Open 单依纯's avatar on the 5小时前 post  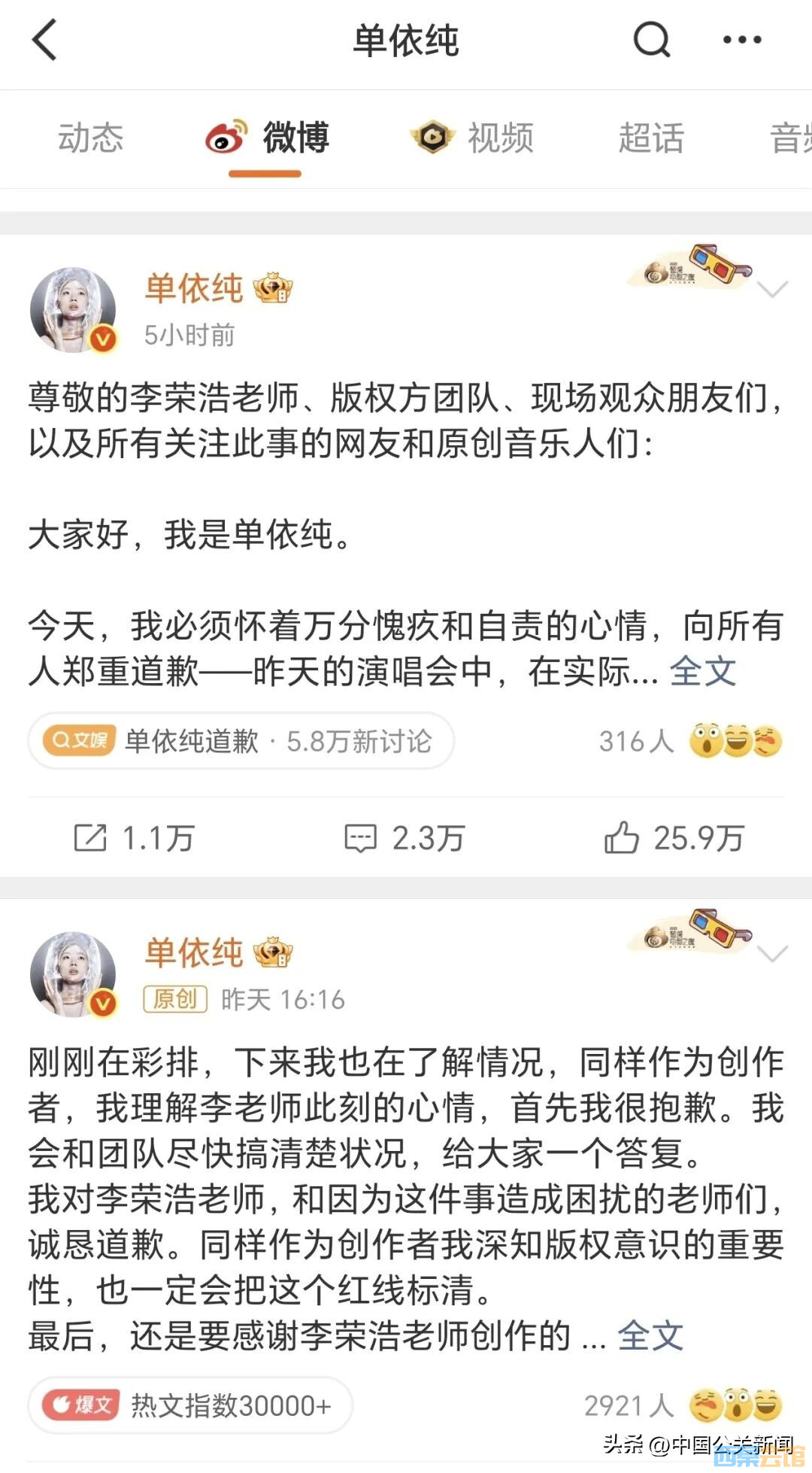click(73, 310)
